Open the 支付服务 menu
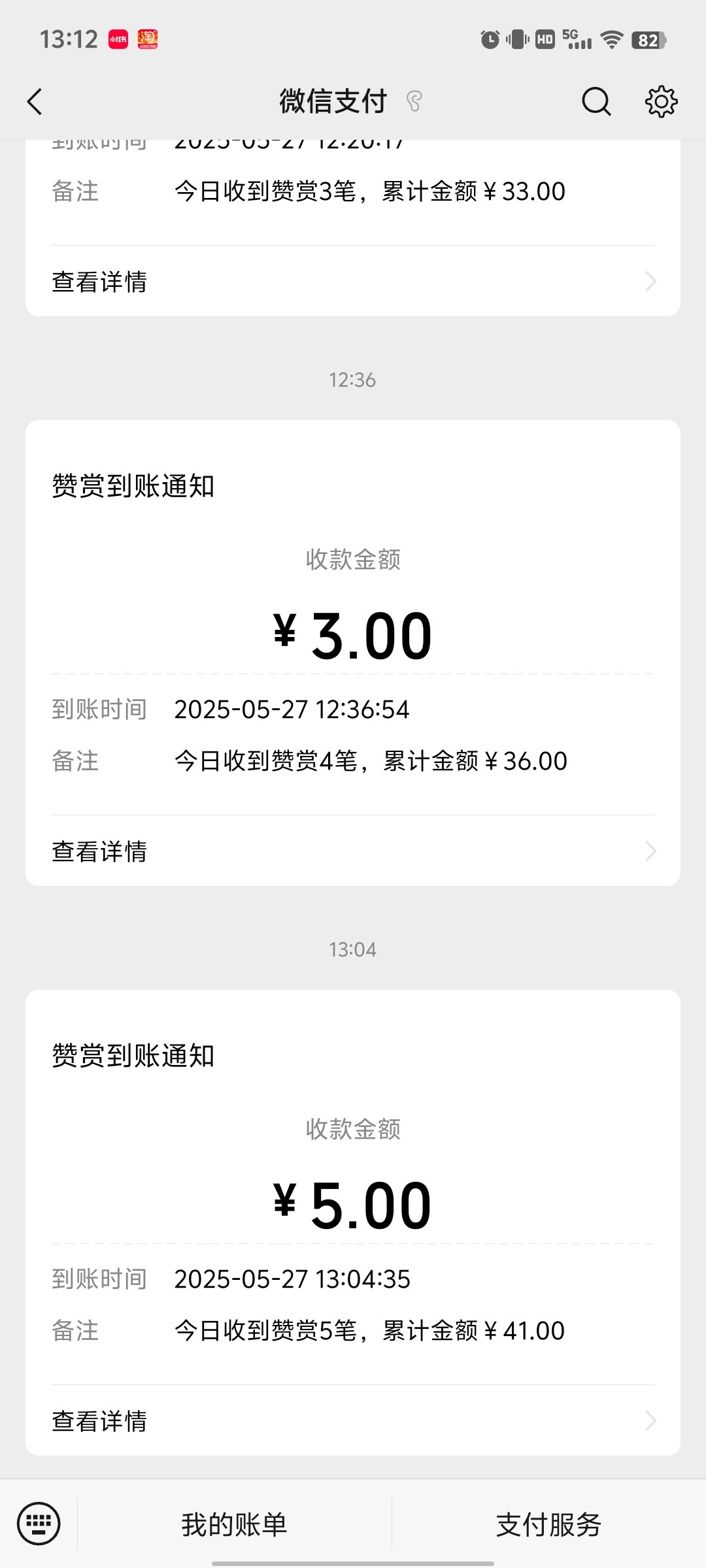Image resolution: width=706 pixels, height=1568 pixels. pos(548,1525)
